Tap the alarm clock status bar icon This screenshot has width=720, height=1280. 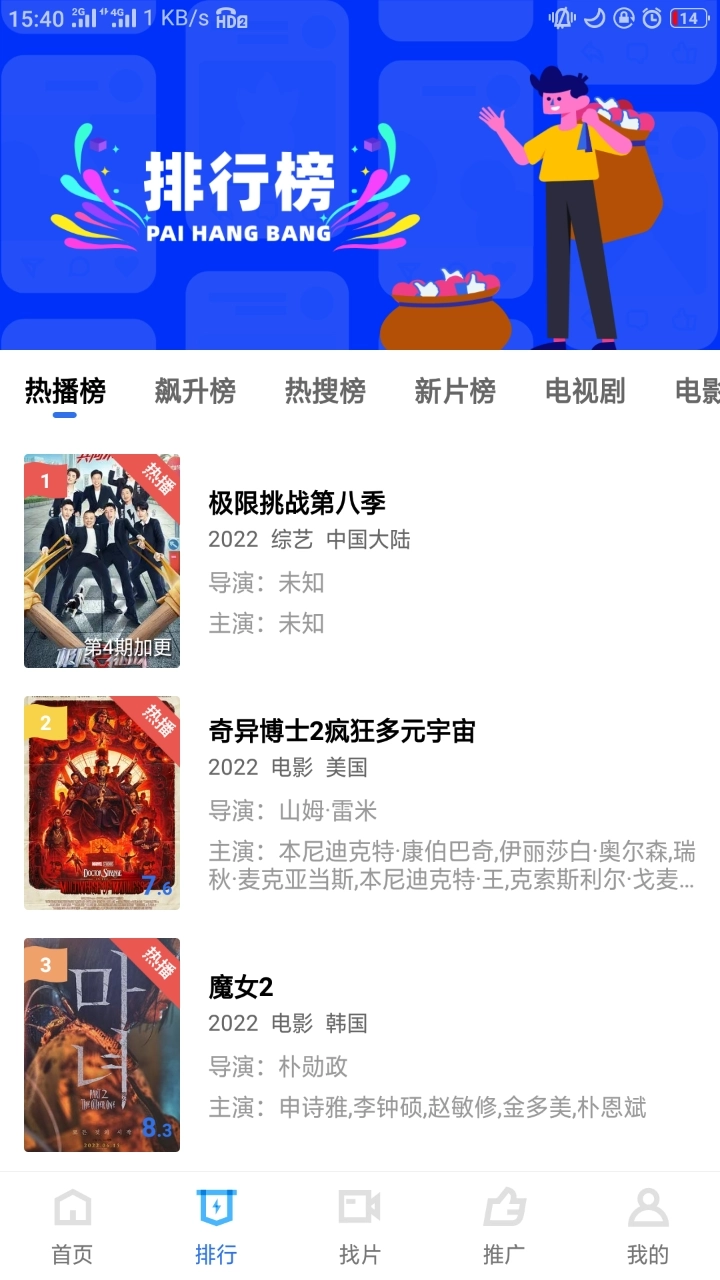click(652, 17)
